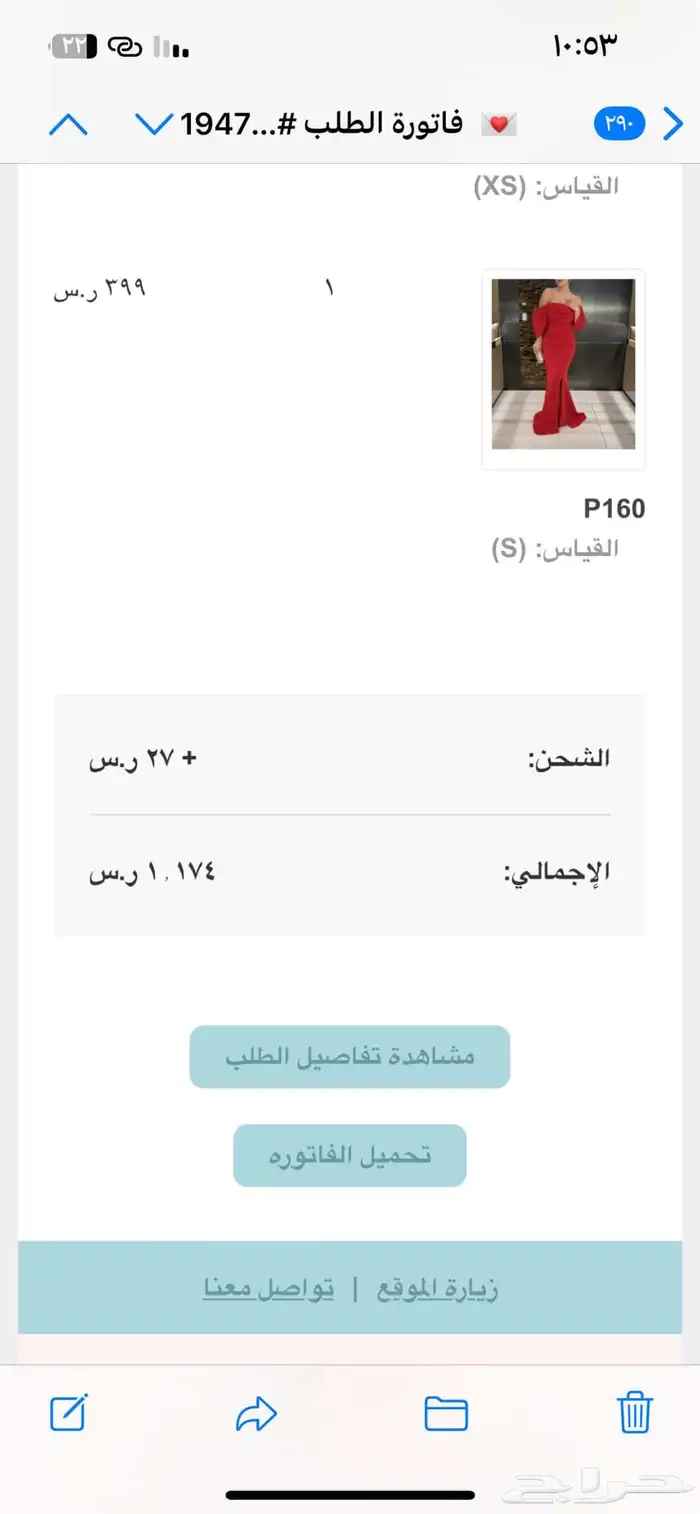
Task: Compose a new email
Action: tap(69, 1413)
